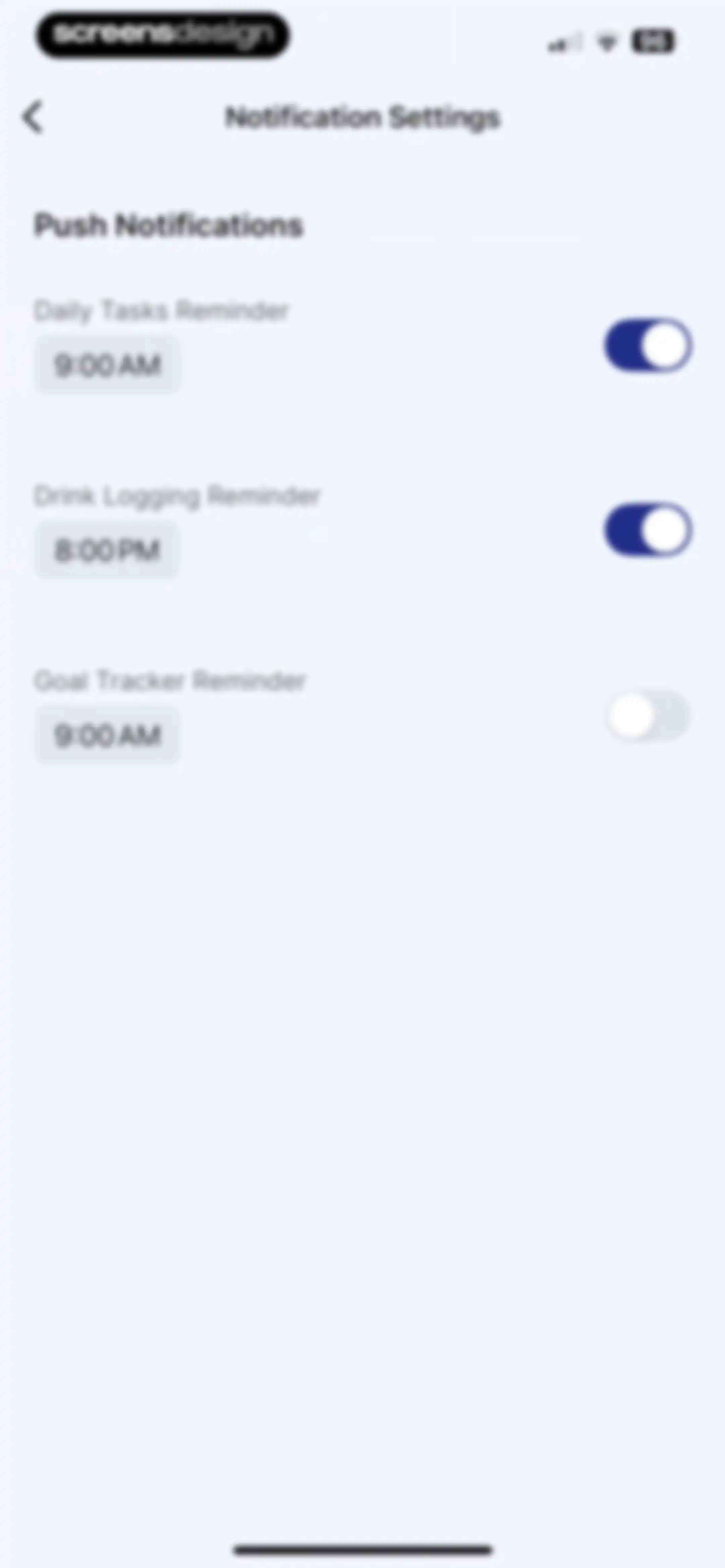The height and width of the screenshot is (1568, 725).
Task: Disable the Daily Tasks Reminder toggle
Action: tap(648, 345)
